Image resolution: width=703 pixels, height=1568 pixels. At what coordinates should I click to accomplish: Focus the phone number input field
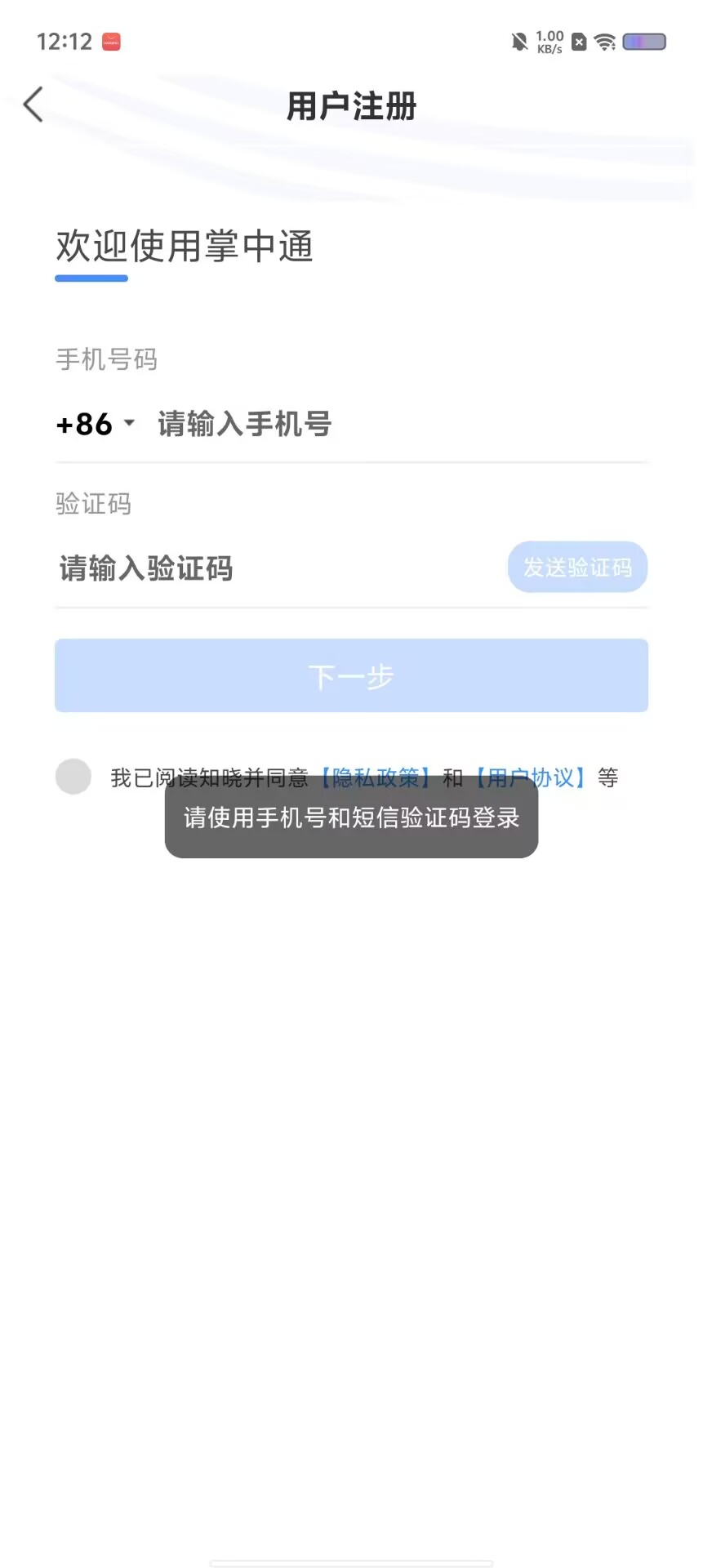click(402, 424)
